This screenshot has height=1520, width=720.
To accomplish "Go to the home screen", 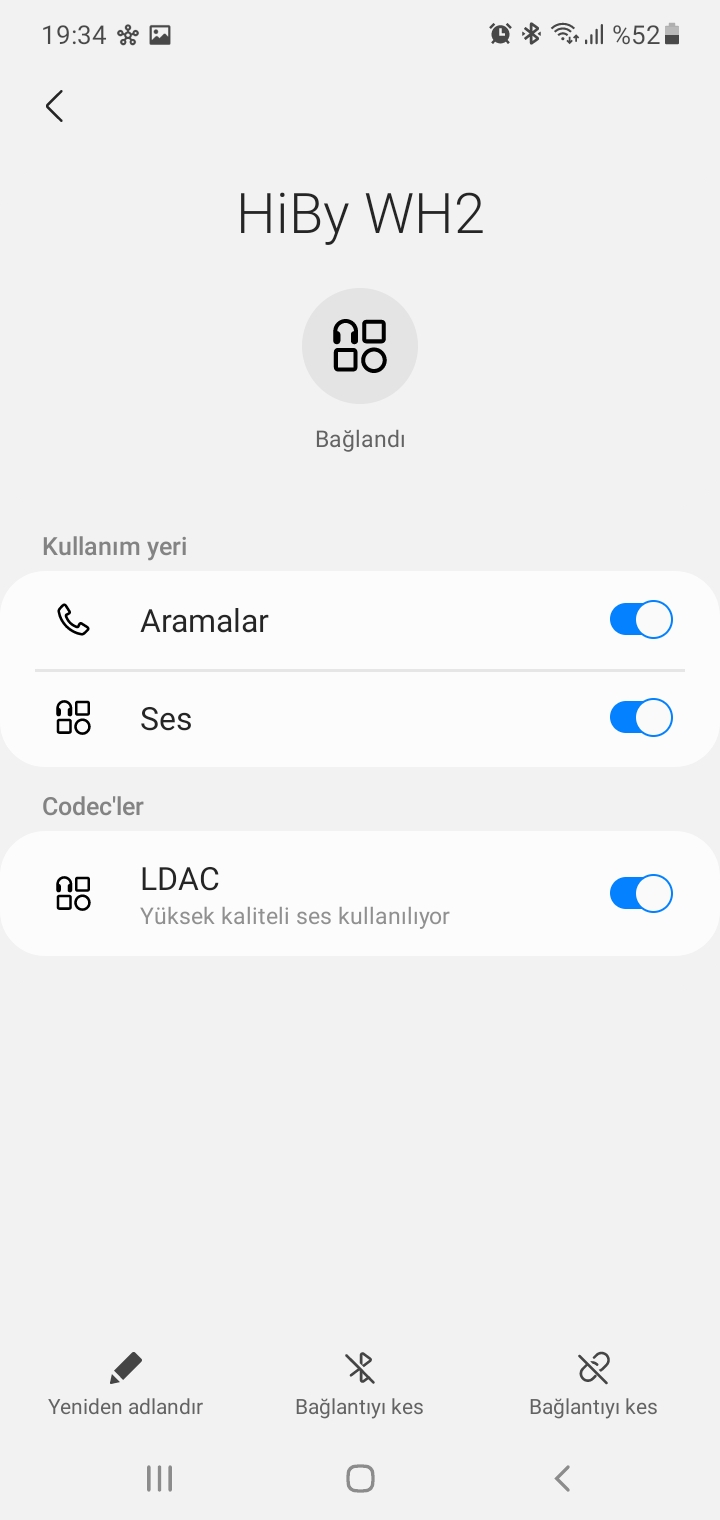I will 360,1478.
